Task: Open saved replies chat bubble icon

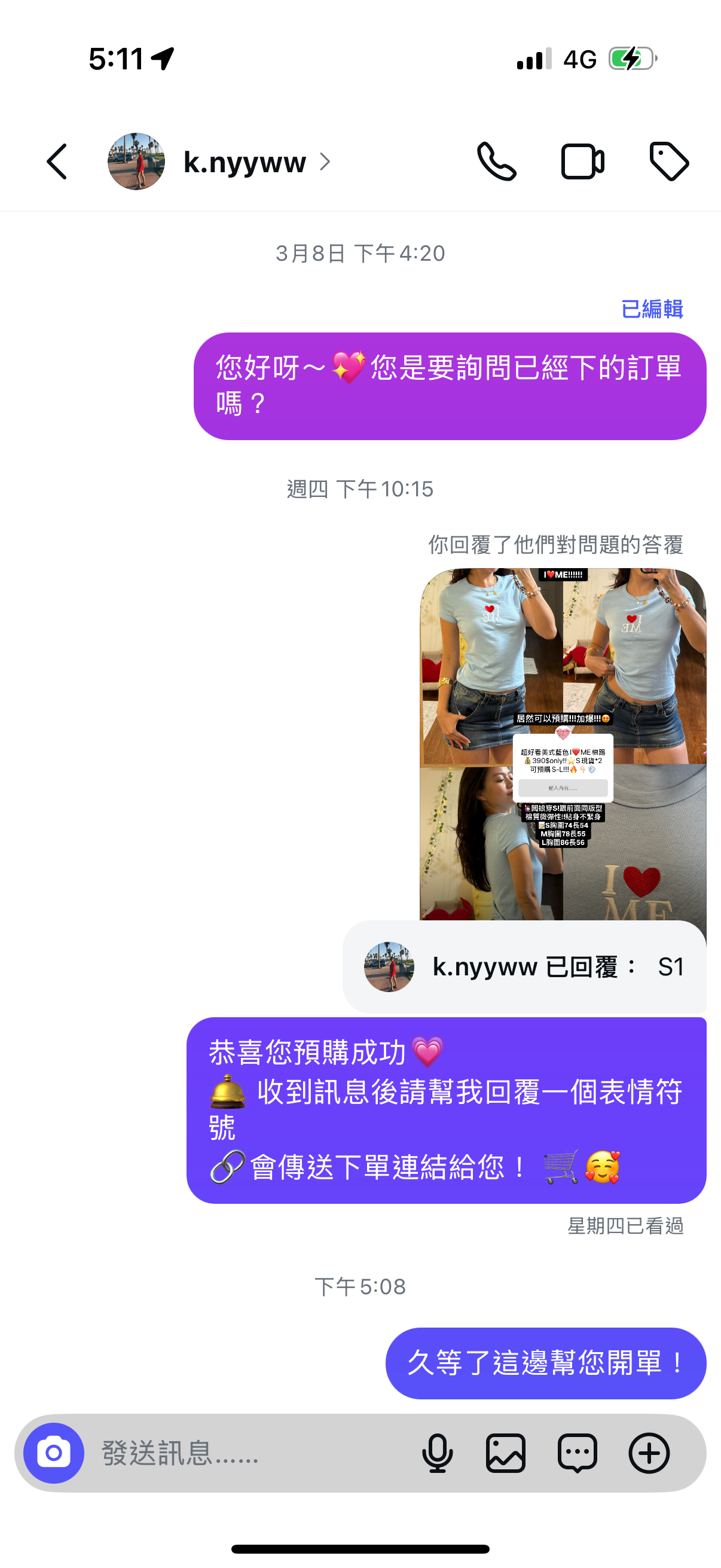Action: coord(577,1453)
